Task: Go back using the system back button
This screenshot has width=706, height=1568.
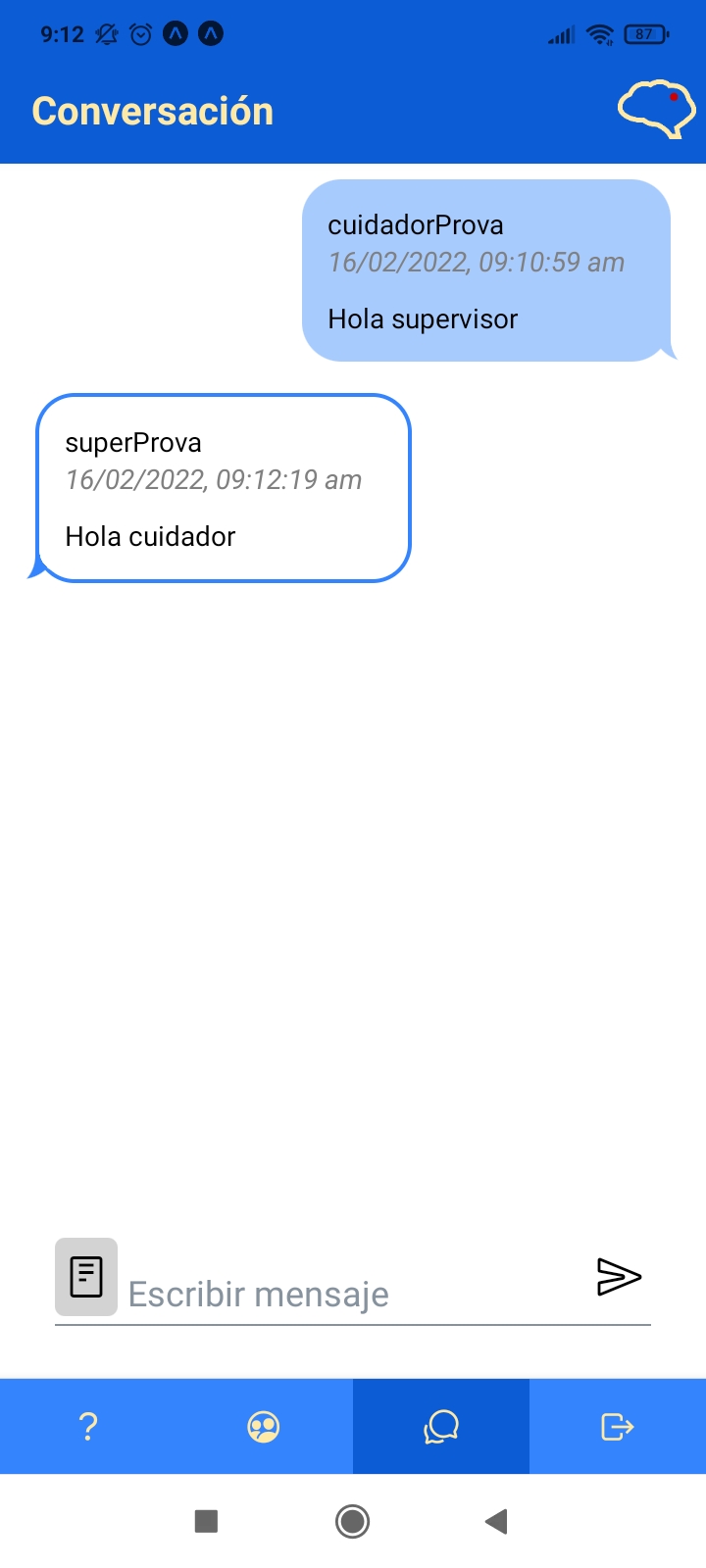Action: click(496, 1521)
